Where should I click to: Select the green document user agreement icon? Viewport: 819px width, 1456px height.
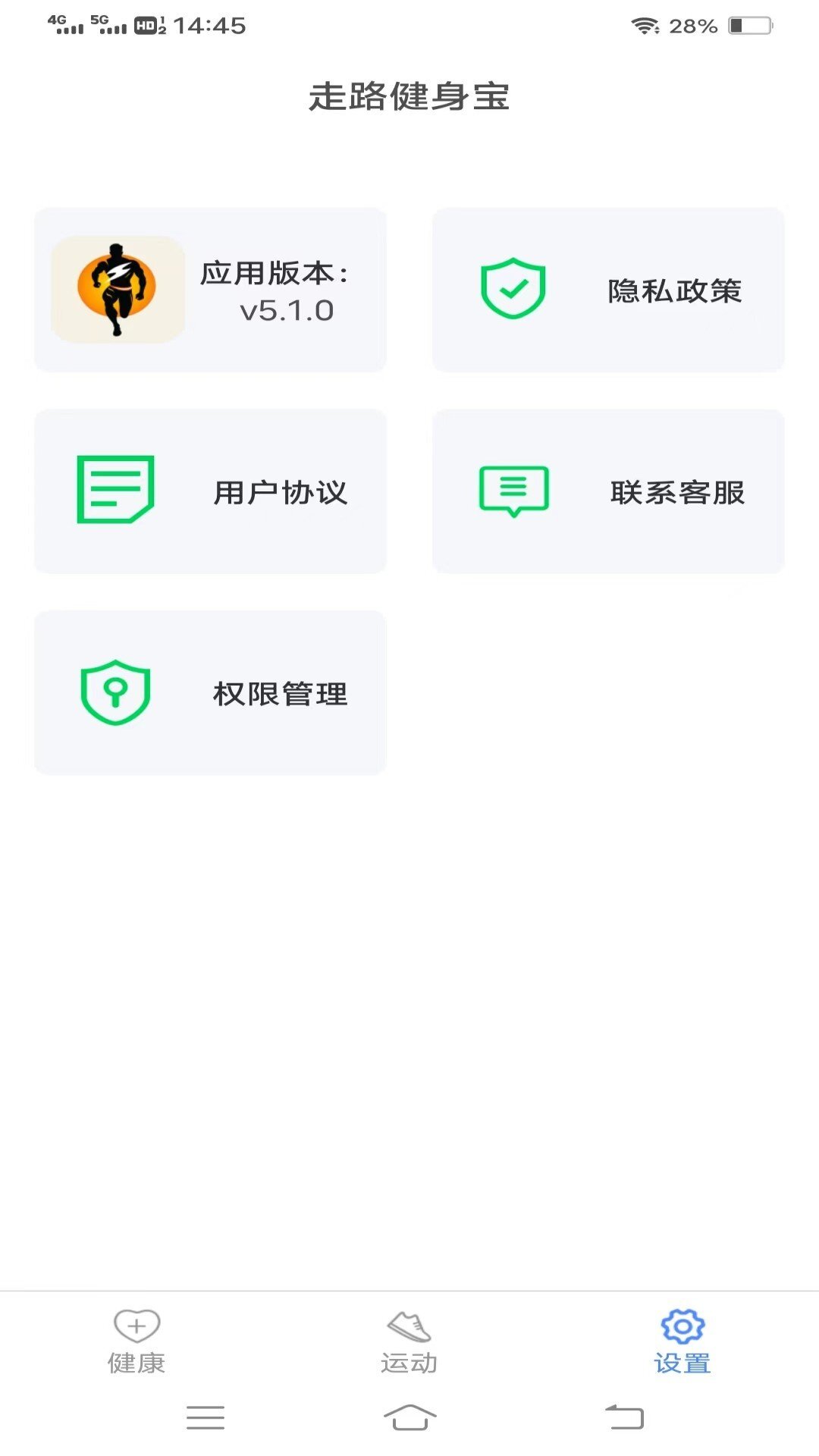pyautogui.click(x=115, y=491)
